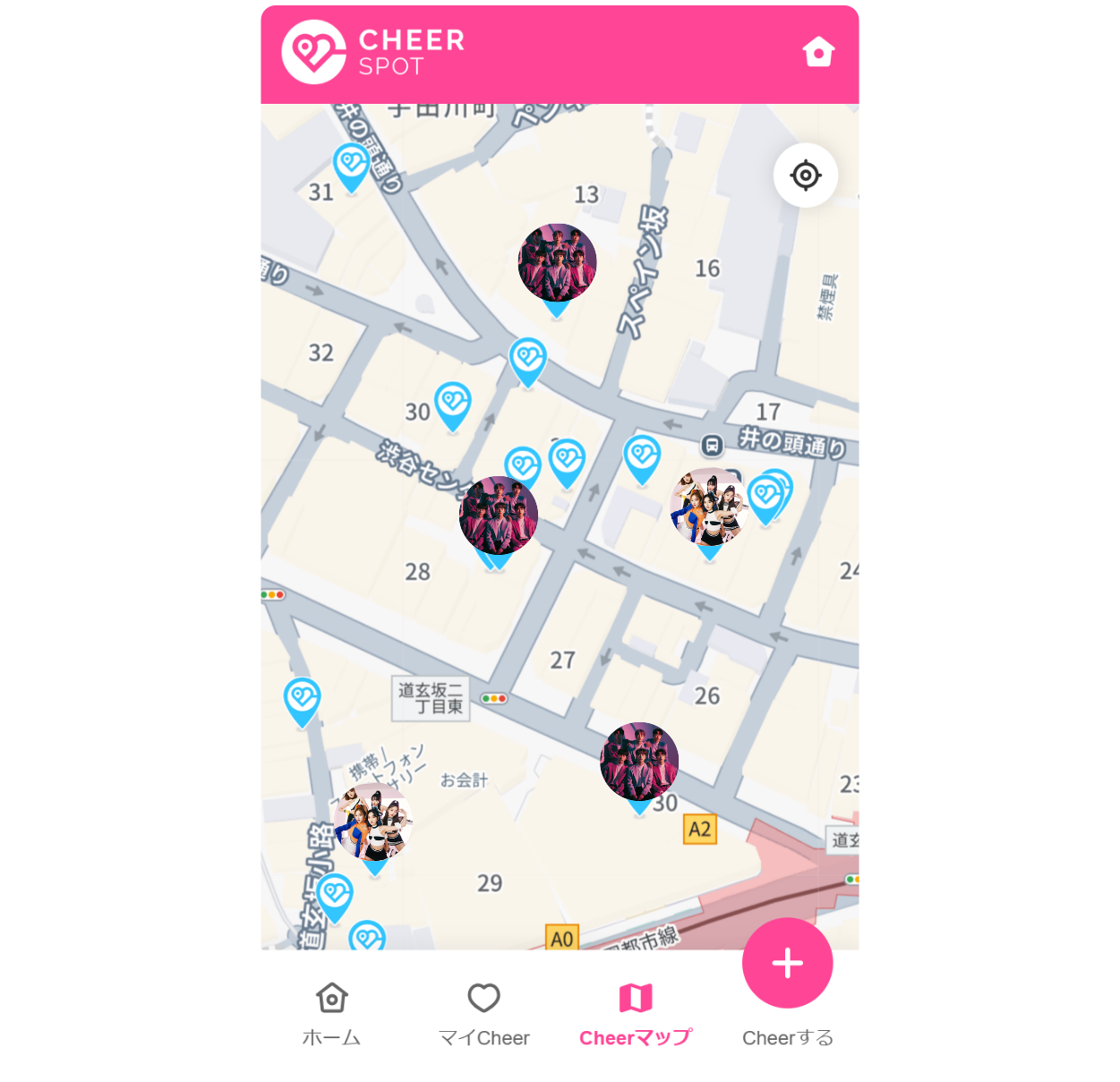Open the boy group photo marker above block 28

(499, 515)
